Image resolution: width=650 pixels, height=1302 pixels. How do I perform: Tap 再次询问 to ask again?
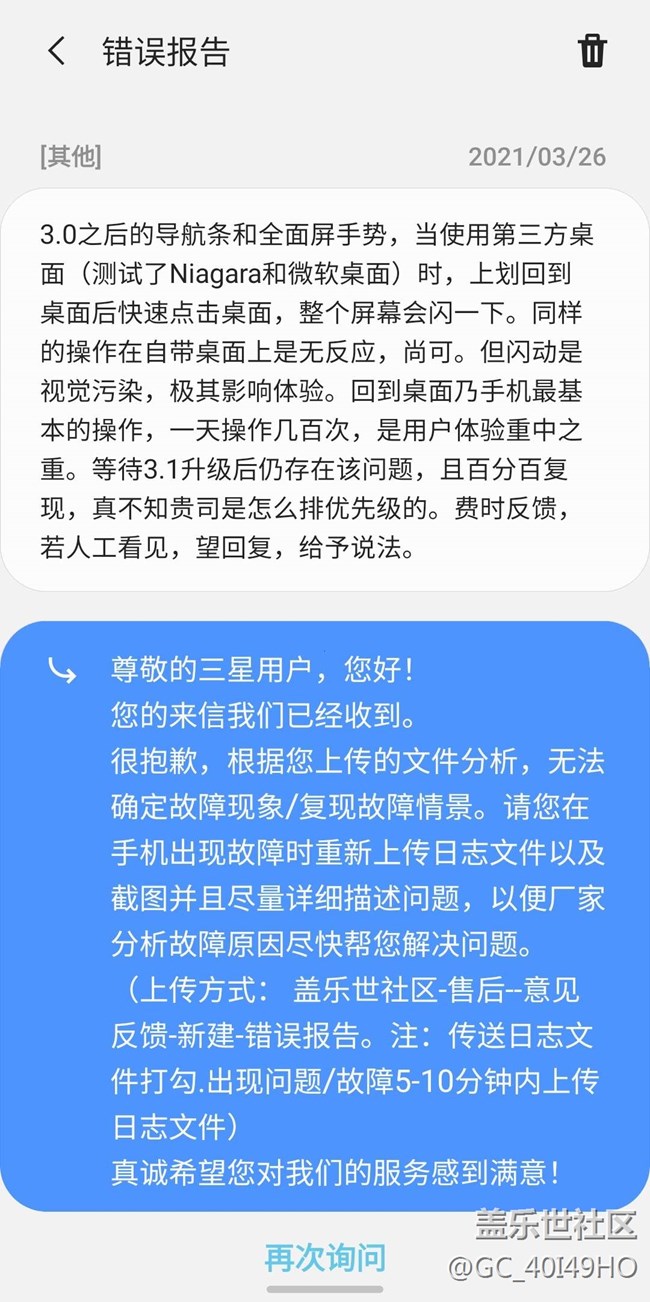(325, 1257)
